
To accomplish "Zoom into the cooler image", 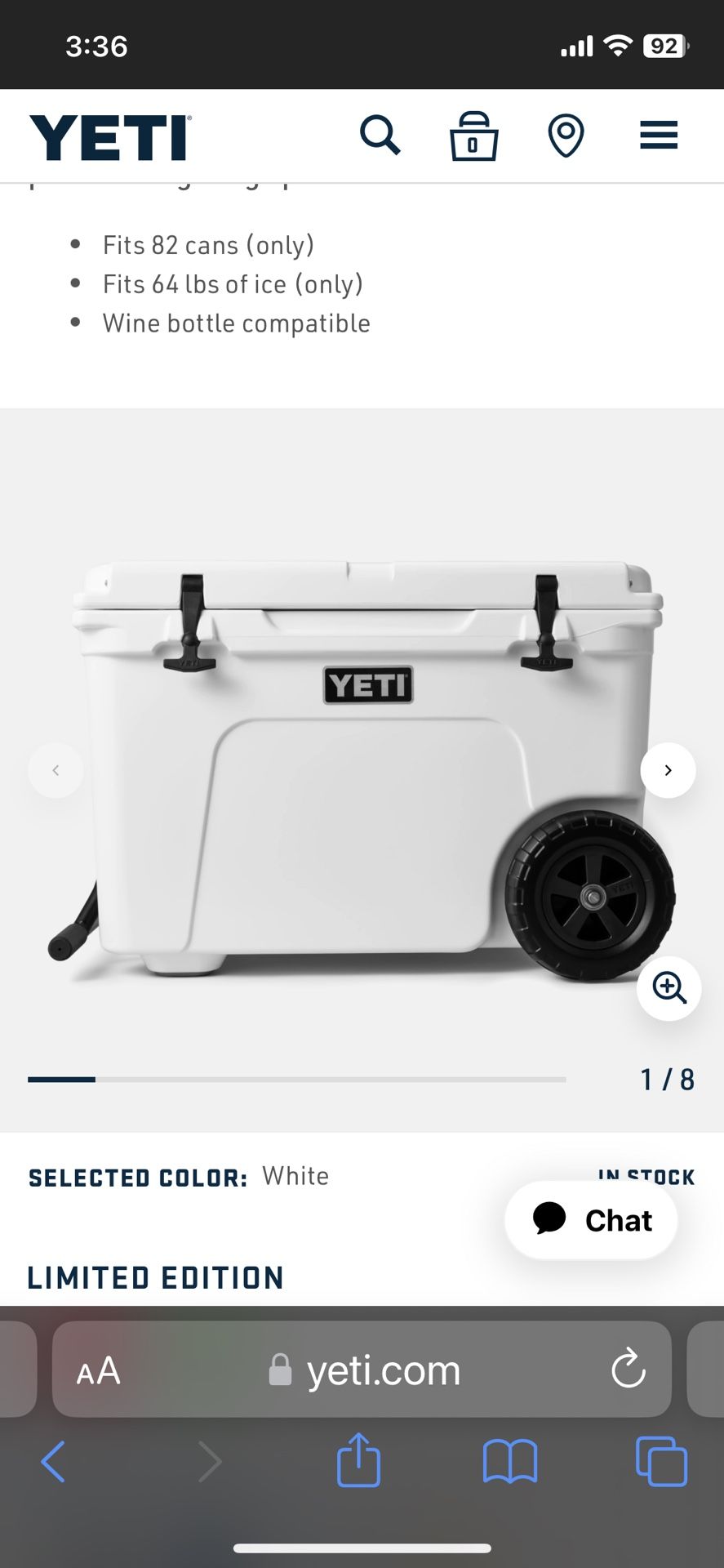I will (x=668, y=988).
